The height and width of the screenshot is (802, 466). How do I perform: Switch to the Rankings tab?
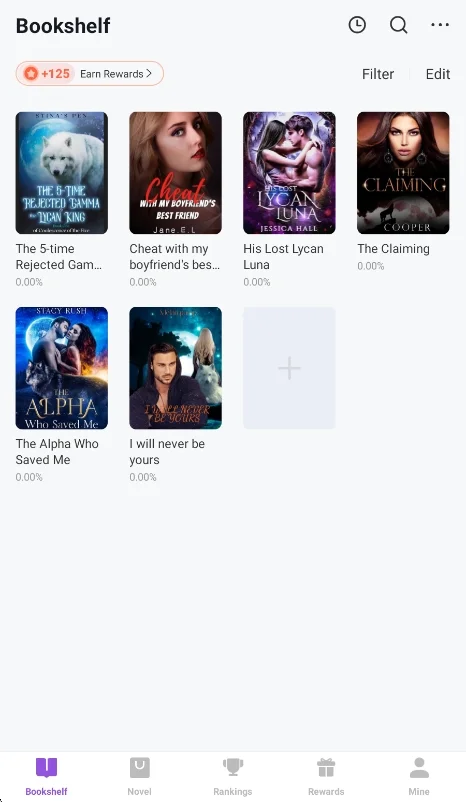(233, 776)
